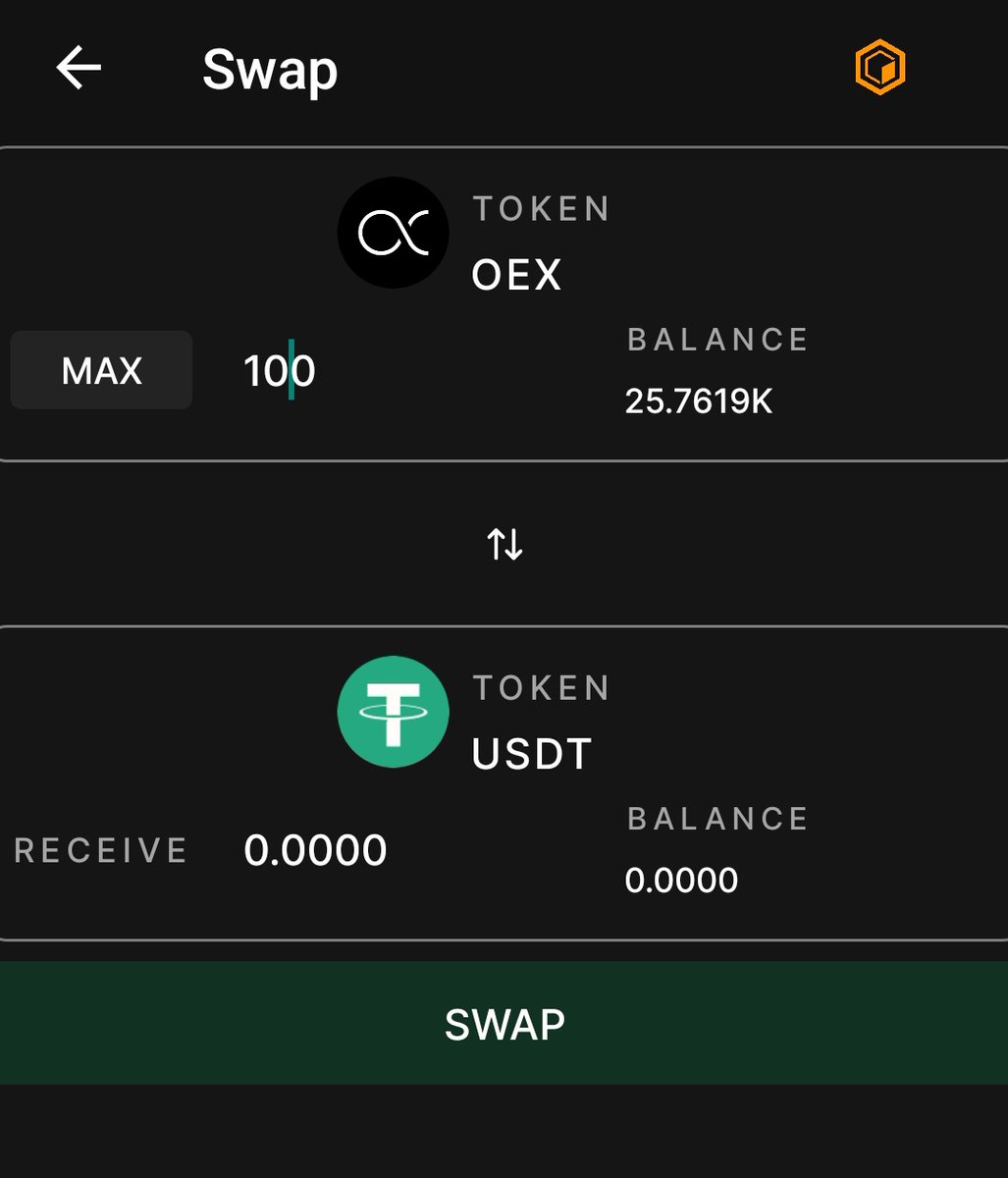Tap MAX to use full OEX balance

coord(101,371)
